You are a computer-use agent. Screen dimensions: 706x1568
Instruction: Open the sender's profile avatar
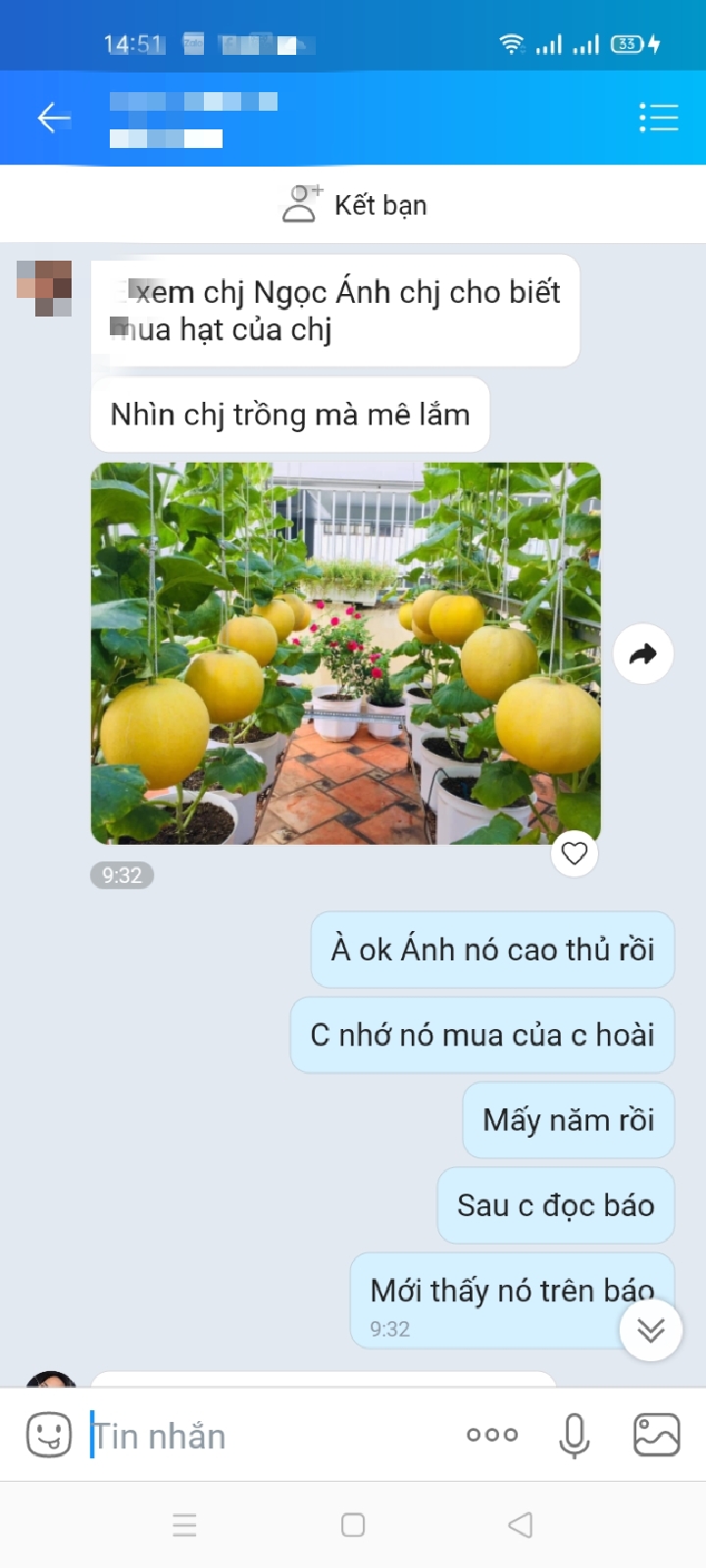[x=45, y=287]
